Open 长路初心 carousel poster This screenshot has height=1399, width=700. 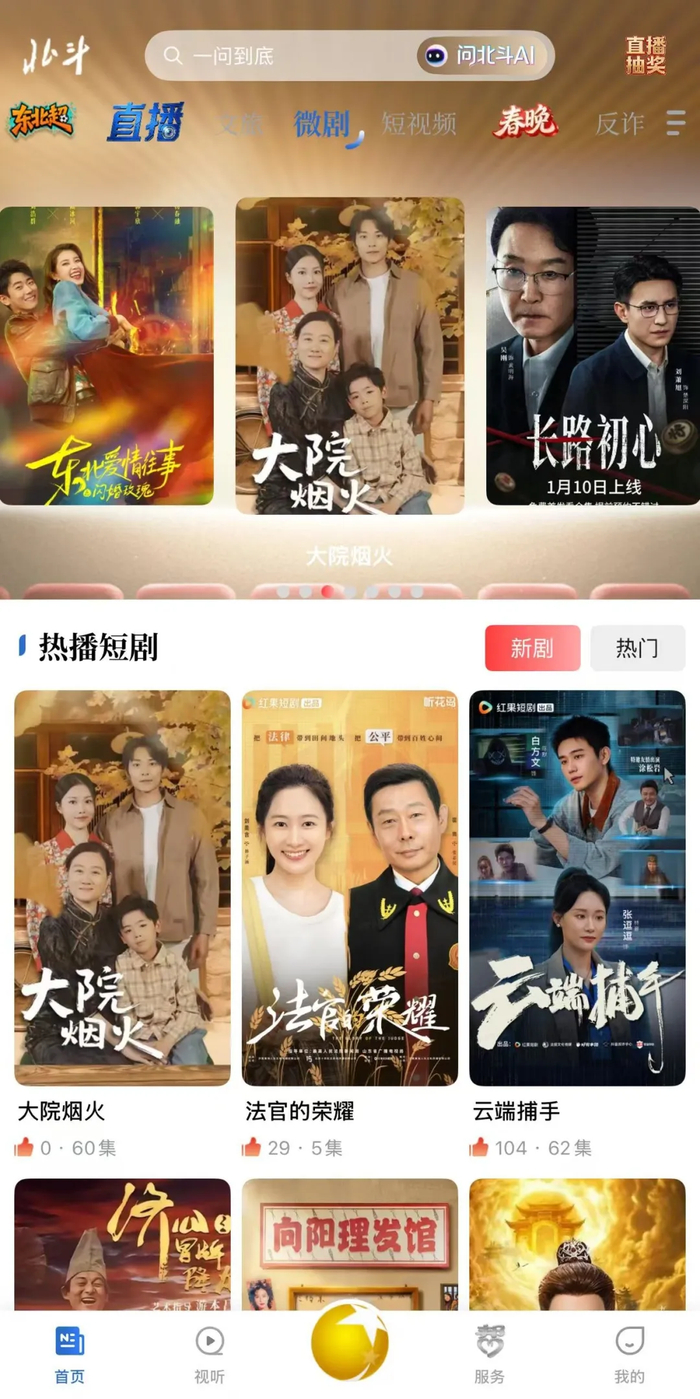tap(593, 356)
